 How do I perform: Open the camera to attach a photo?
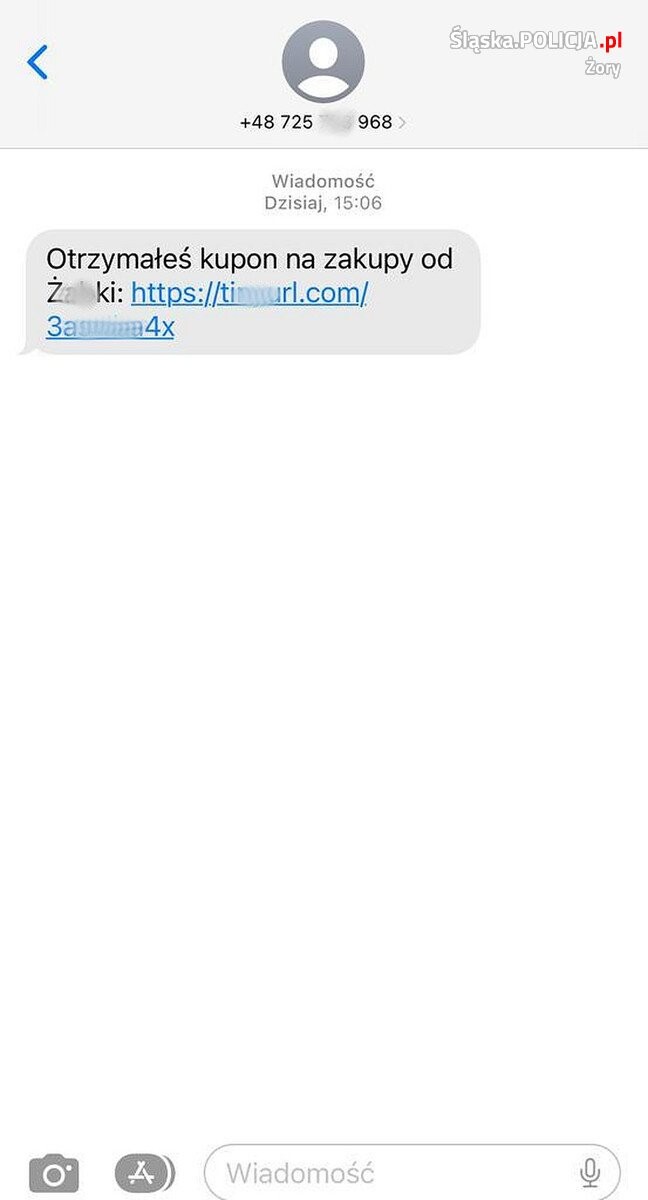[x=54, y=1172]
